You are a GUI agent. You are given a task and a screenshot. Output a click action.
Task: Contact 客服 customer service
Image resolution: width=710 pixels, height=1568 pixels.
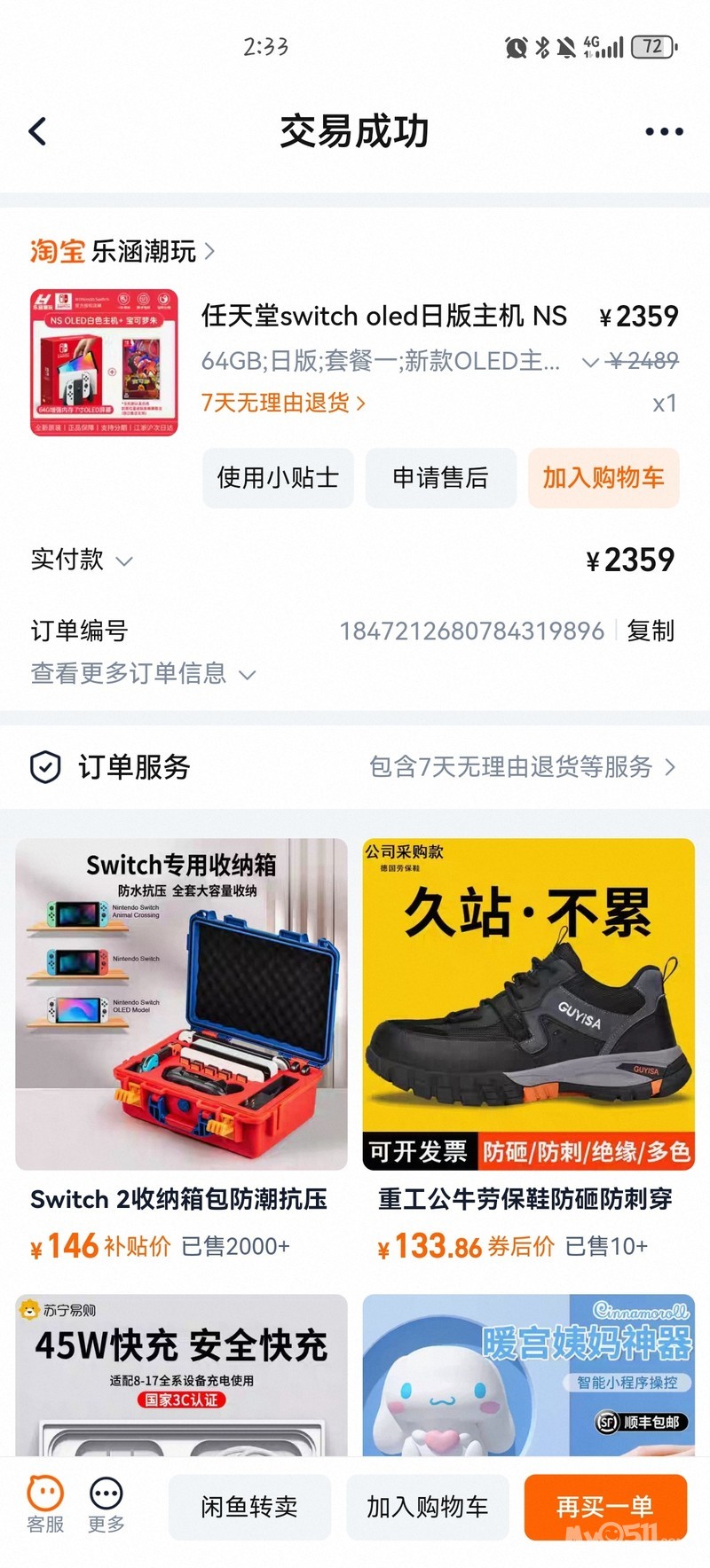[x=45, y=1505]
